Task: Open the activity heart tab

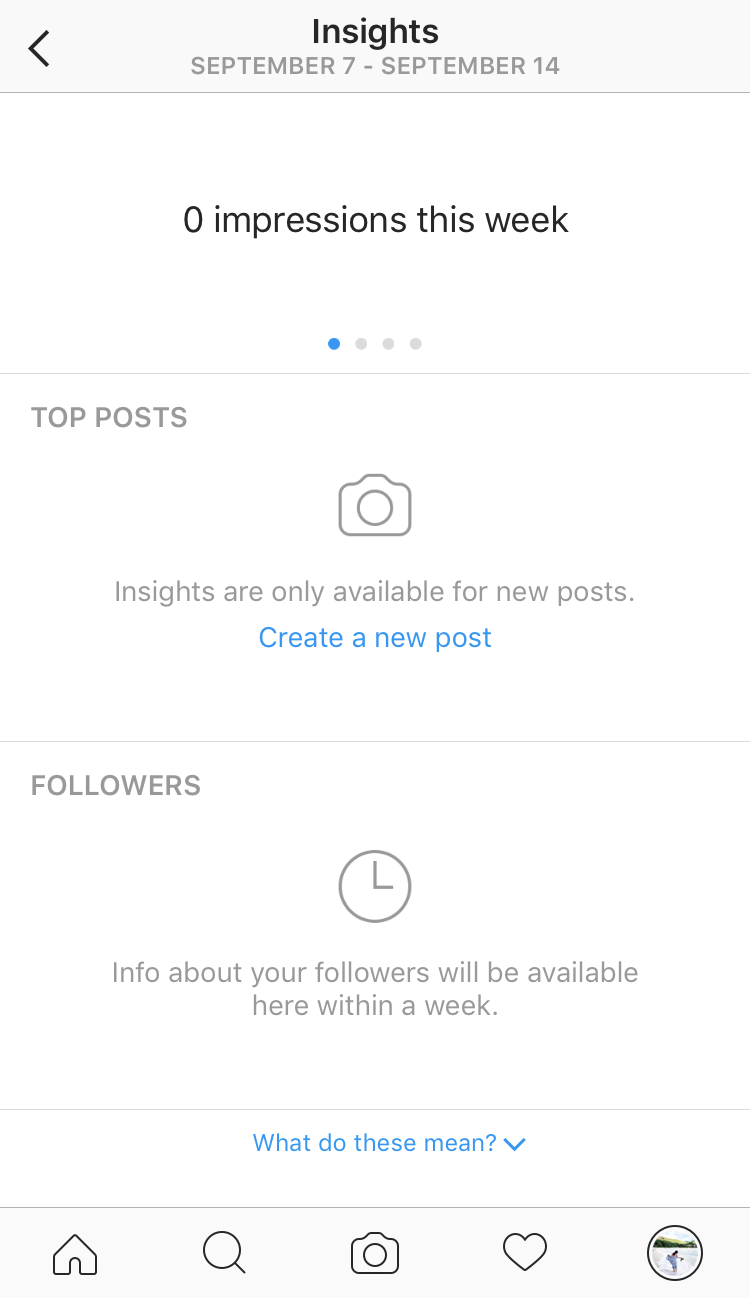Action: point(524,1252)
